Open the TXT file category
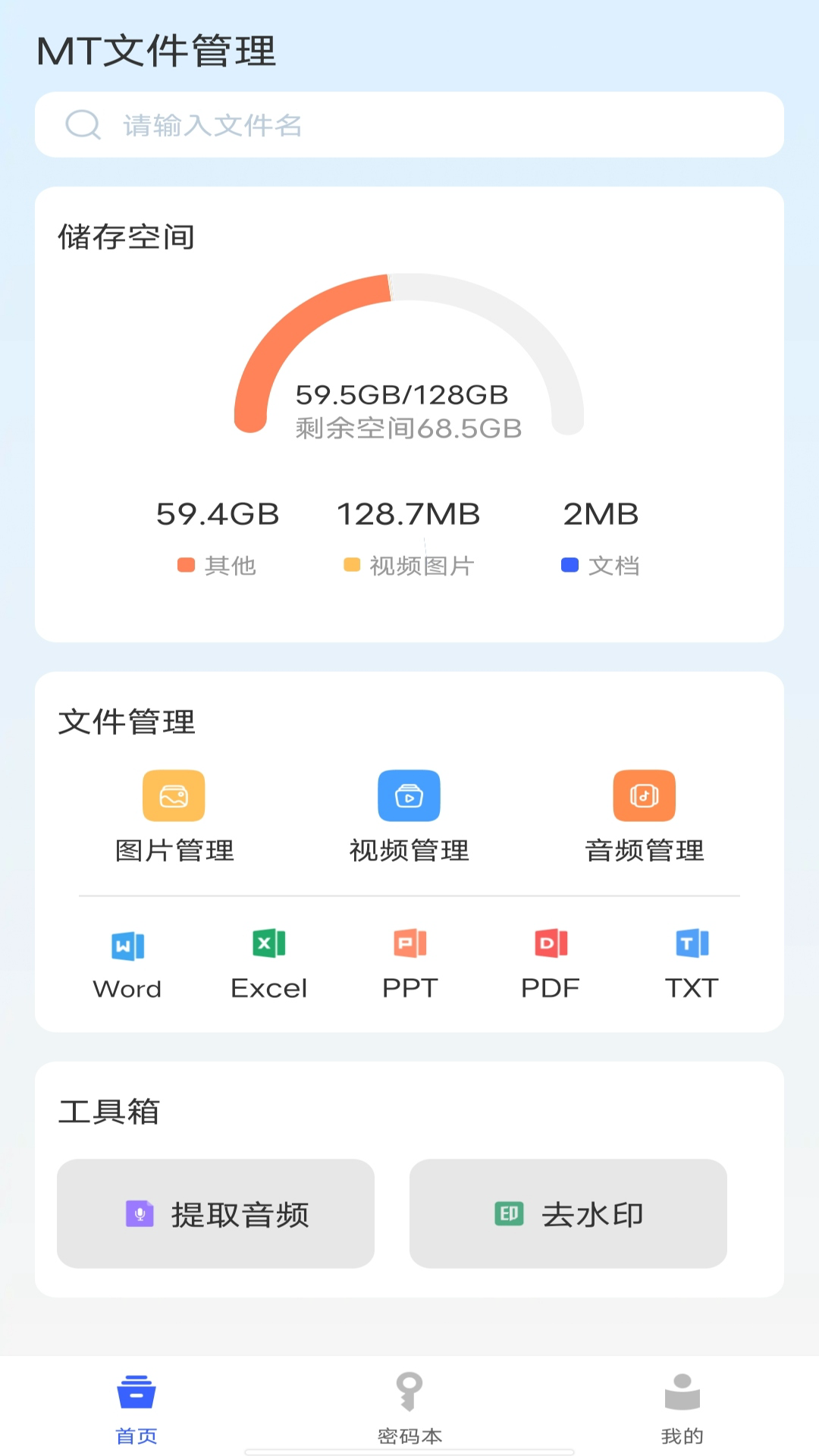The width and height of the screenshot is (819, 1456). [692, 964]
